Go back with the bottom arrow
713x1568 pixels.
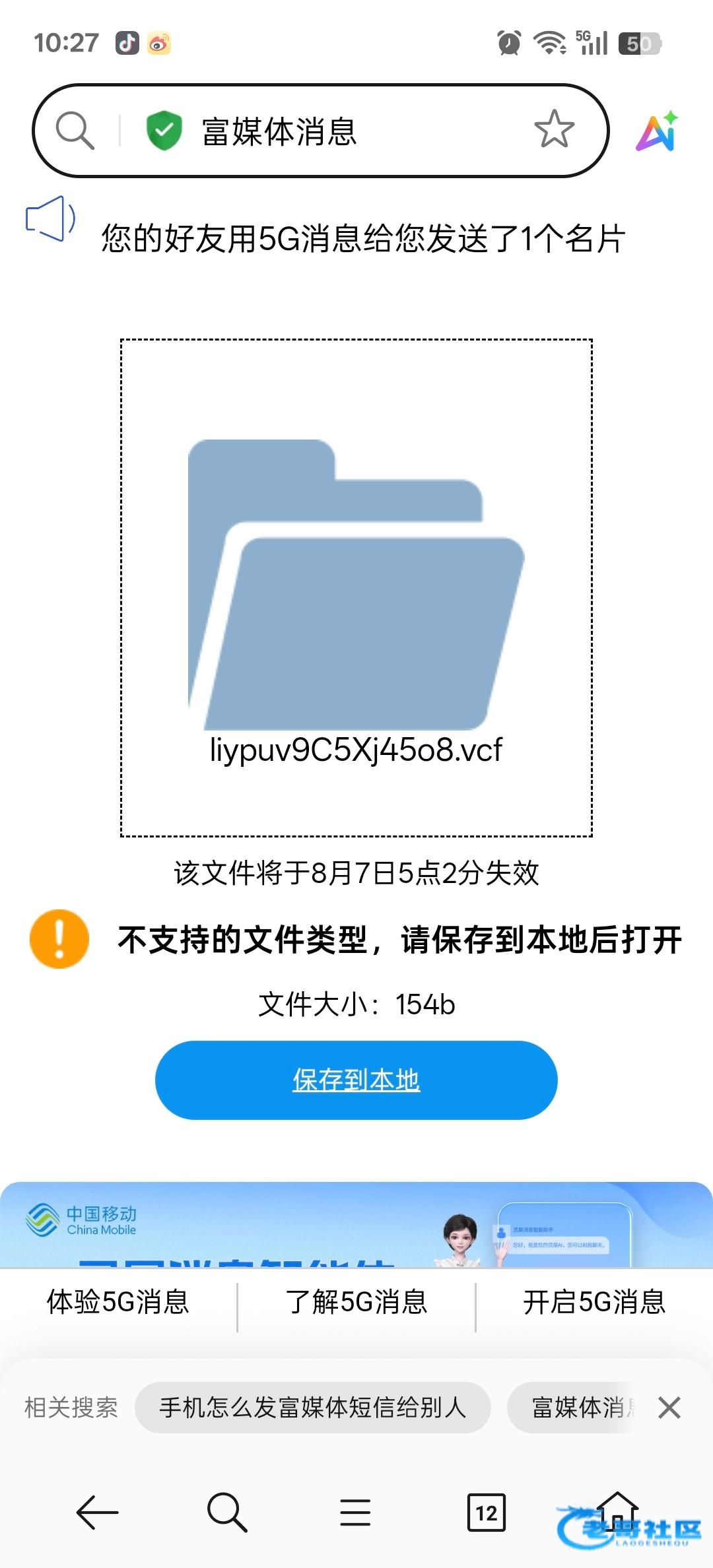pos(97,1511)
